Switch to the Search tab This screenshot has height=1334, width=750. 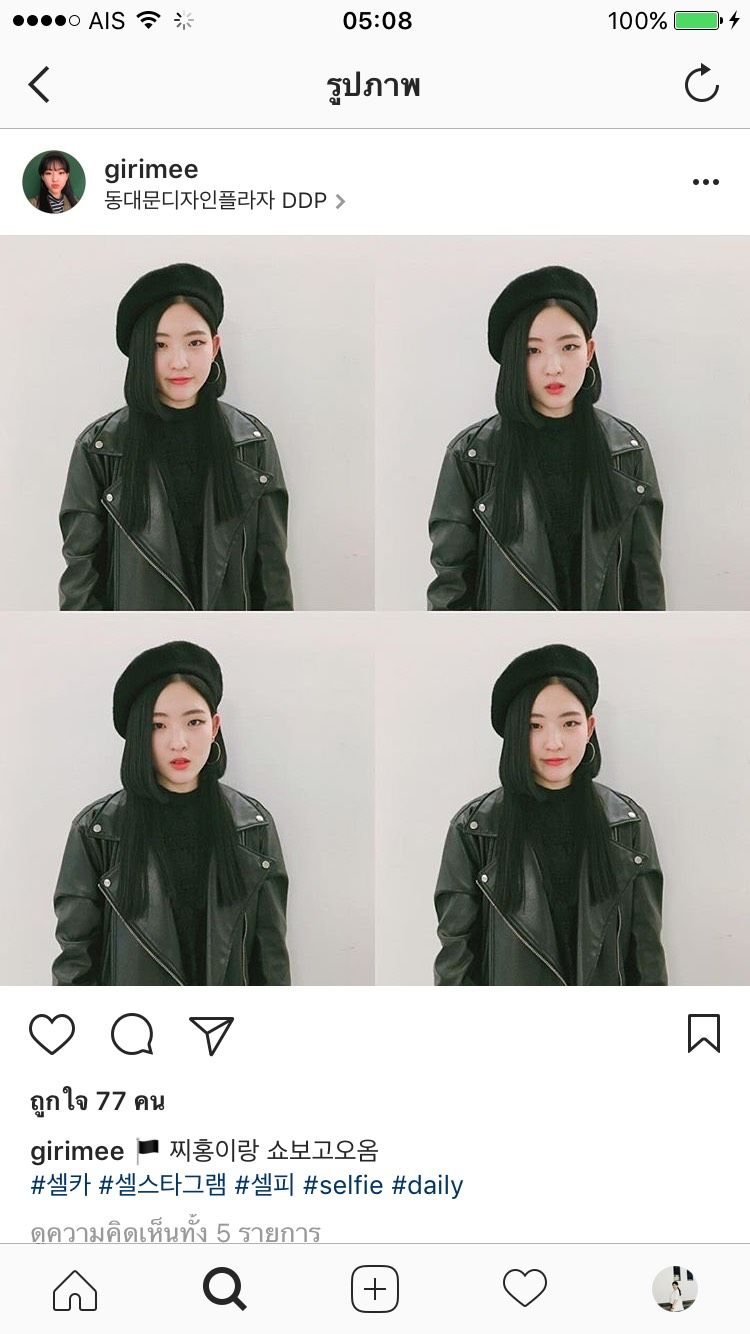tap(225, 1289)
